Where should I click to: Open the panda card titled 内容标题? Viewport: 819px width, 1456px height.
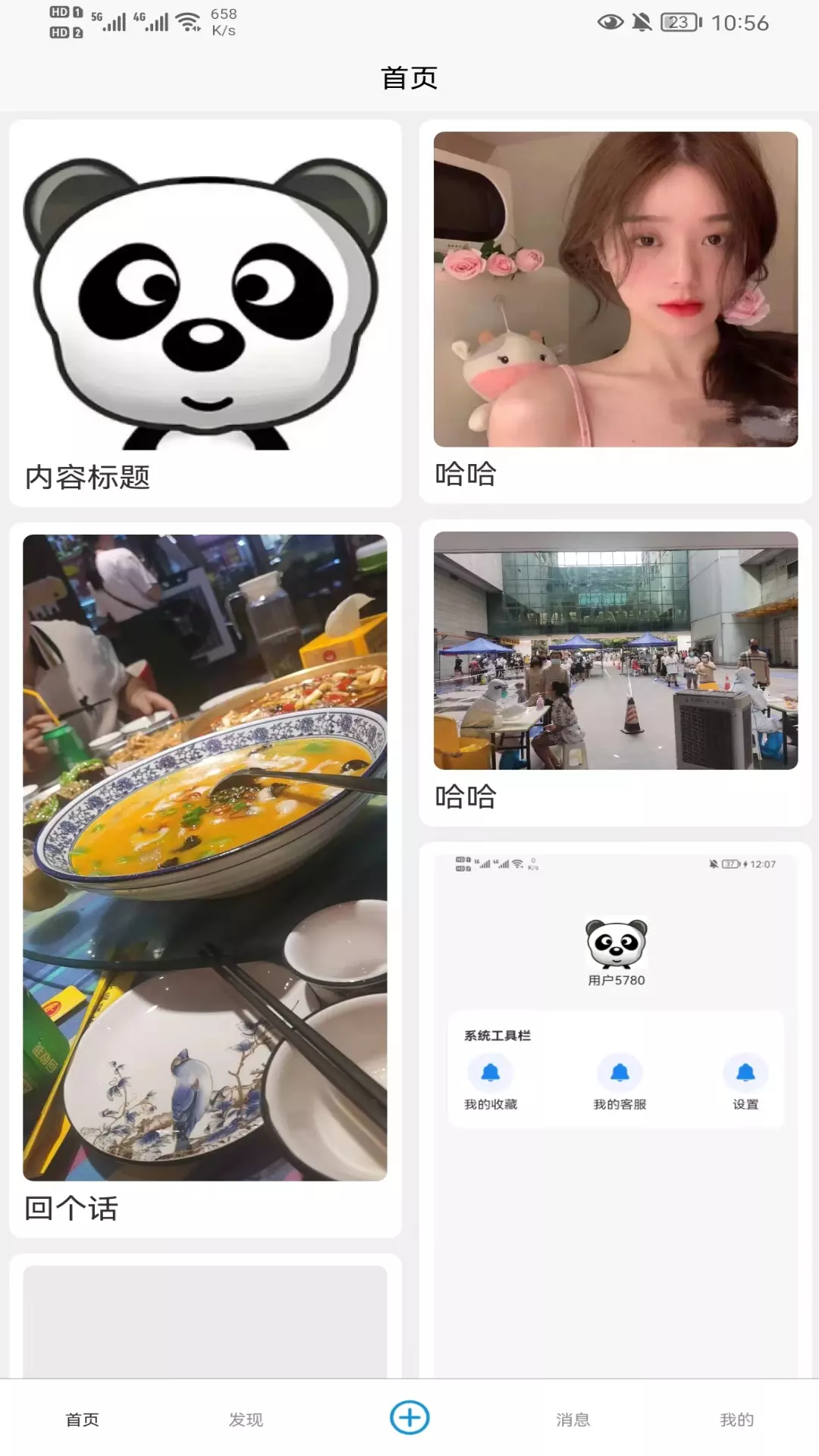click(205, 313)
